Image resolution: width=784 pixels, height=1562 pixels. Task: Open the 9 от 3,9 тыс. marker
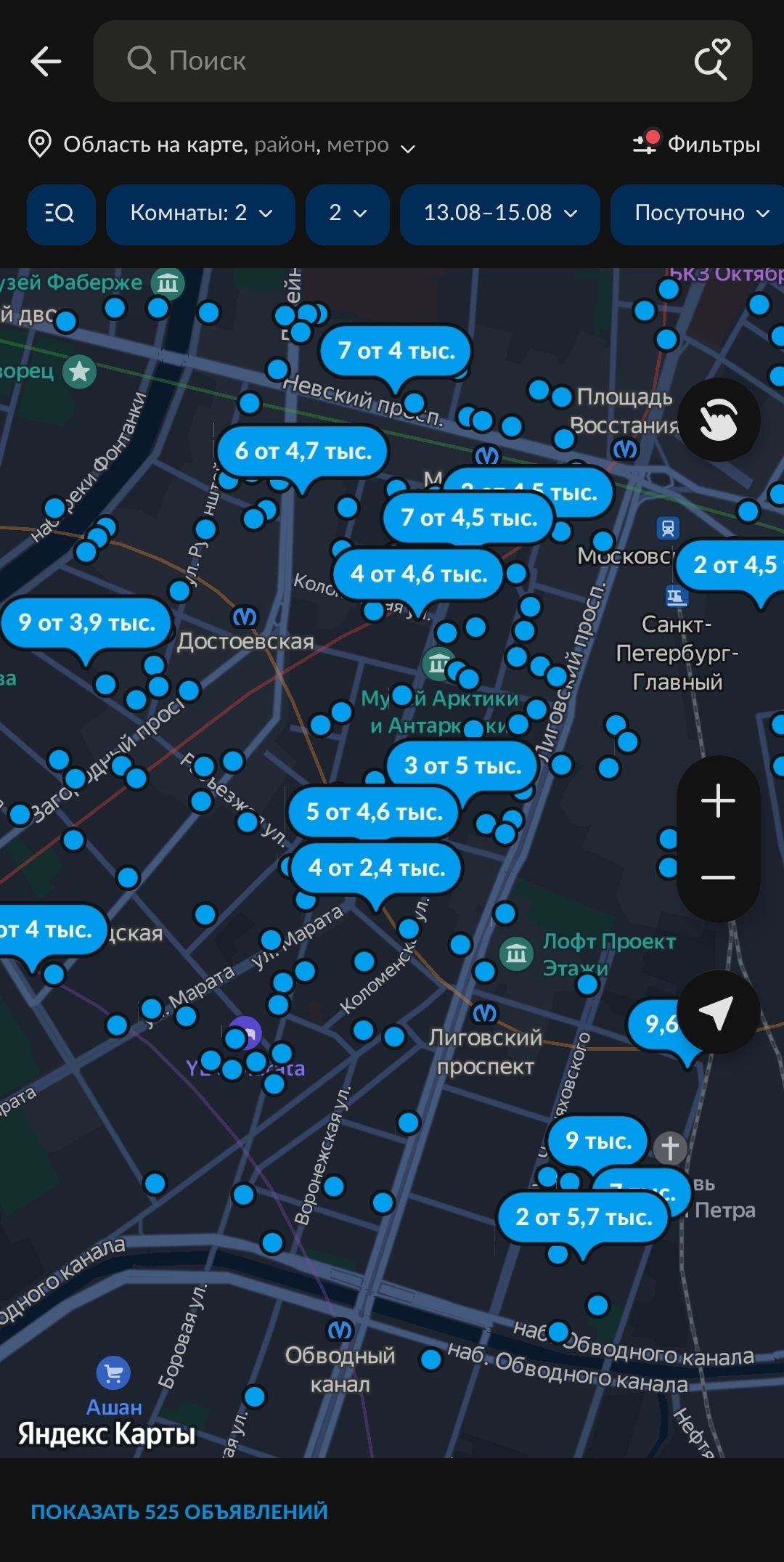86,622
